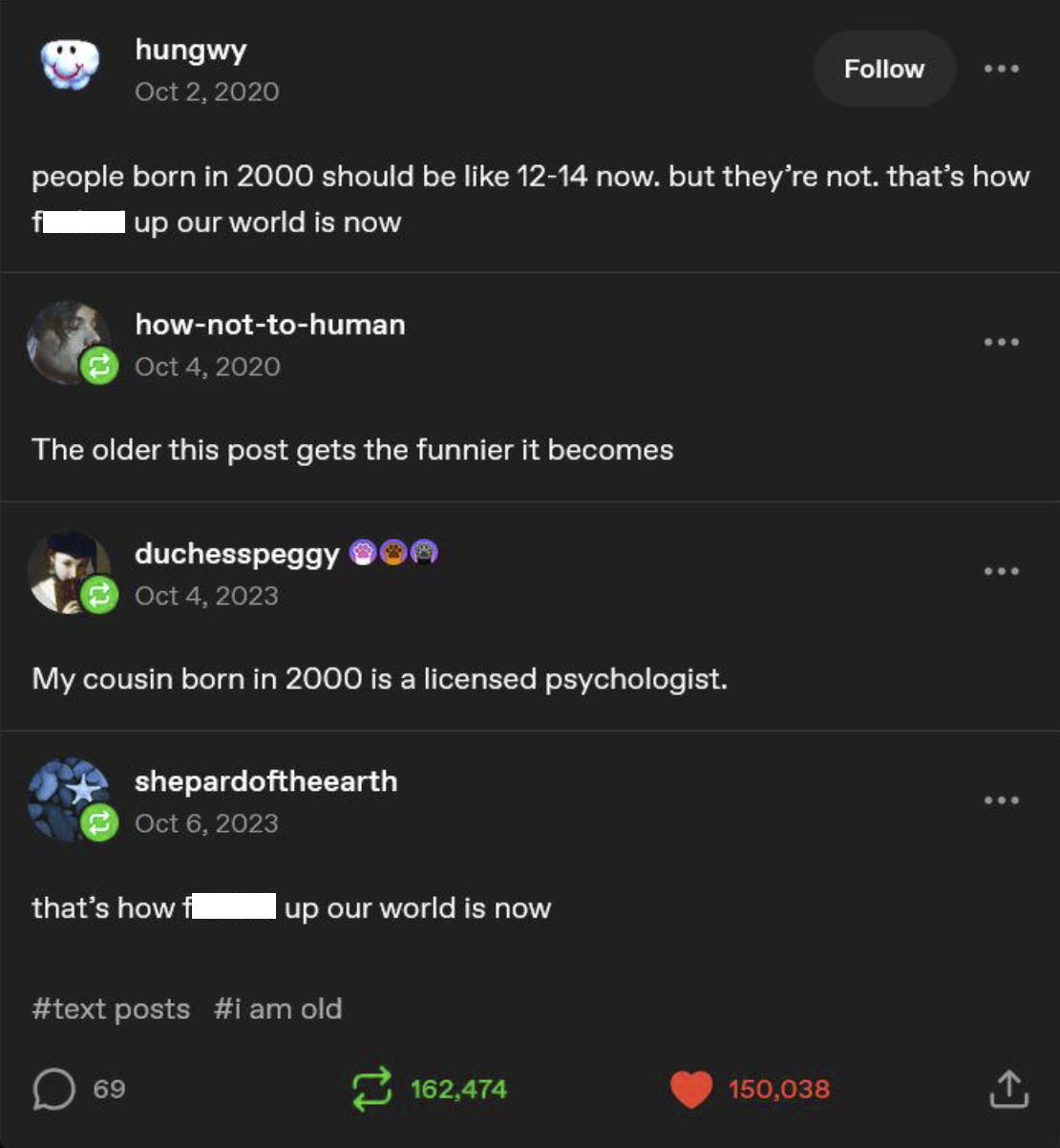Tap hungwy's cloud avatar
Screen dimensions: 1060x1148
tap(69, 65)
